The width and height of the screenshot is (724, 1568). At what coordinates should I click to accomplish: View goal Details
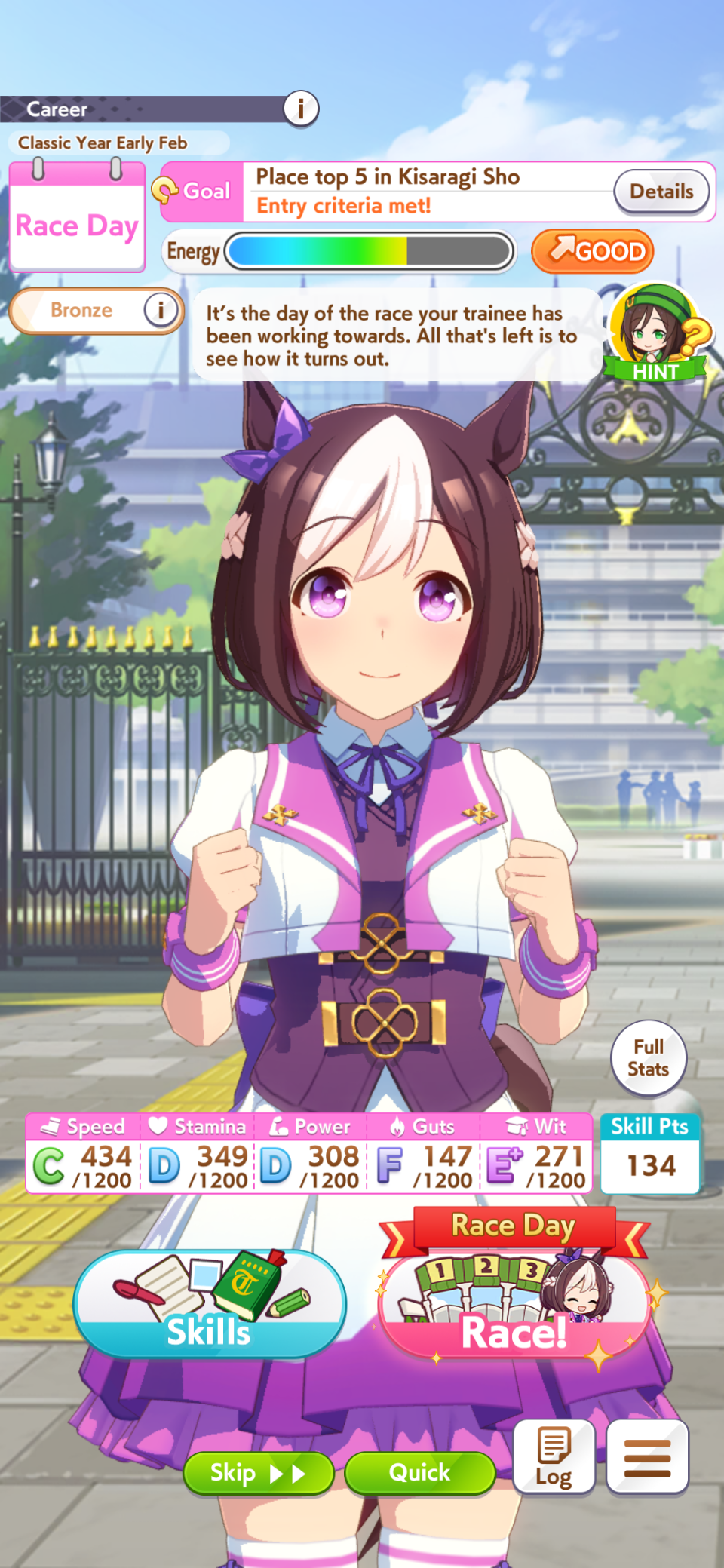click(x=661, y=192)
